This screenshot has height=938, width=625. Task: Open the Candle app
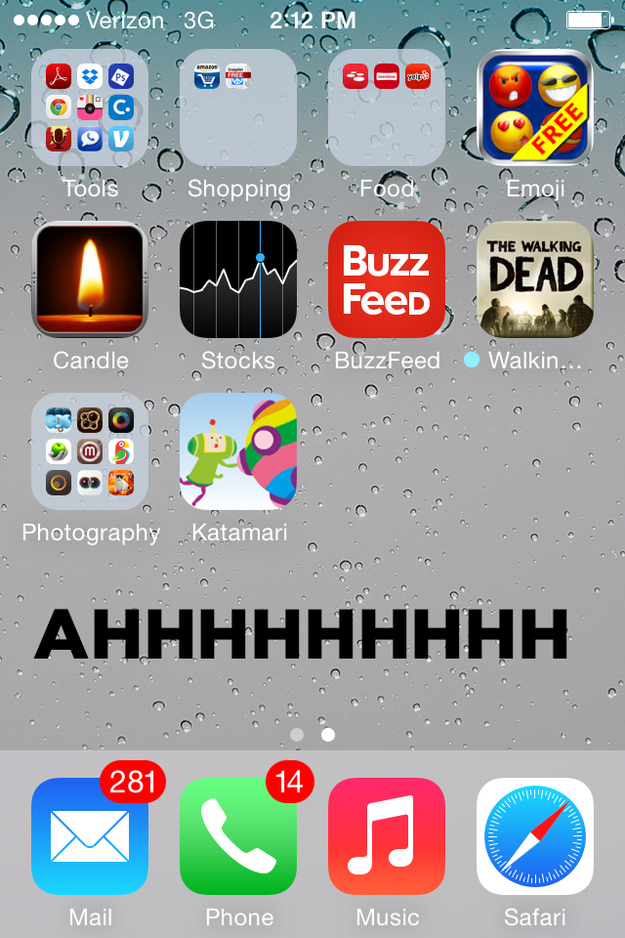(90, 279)
